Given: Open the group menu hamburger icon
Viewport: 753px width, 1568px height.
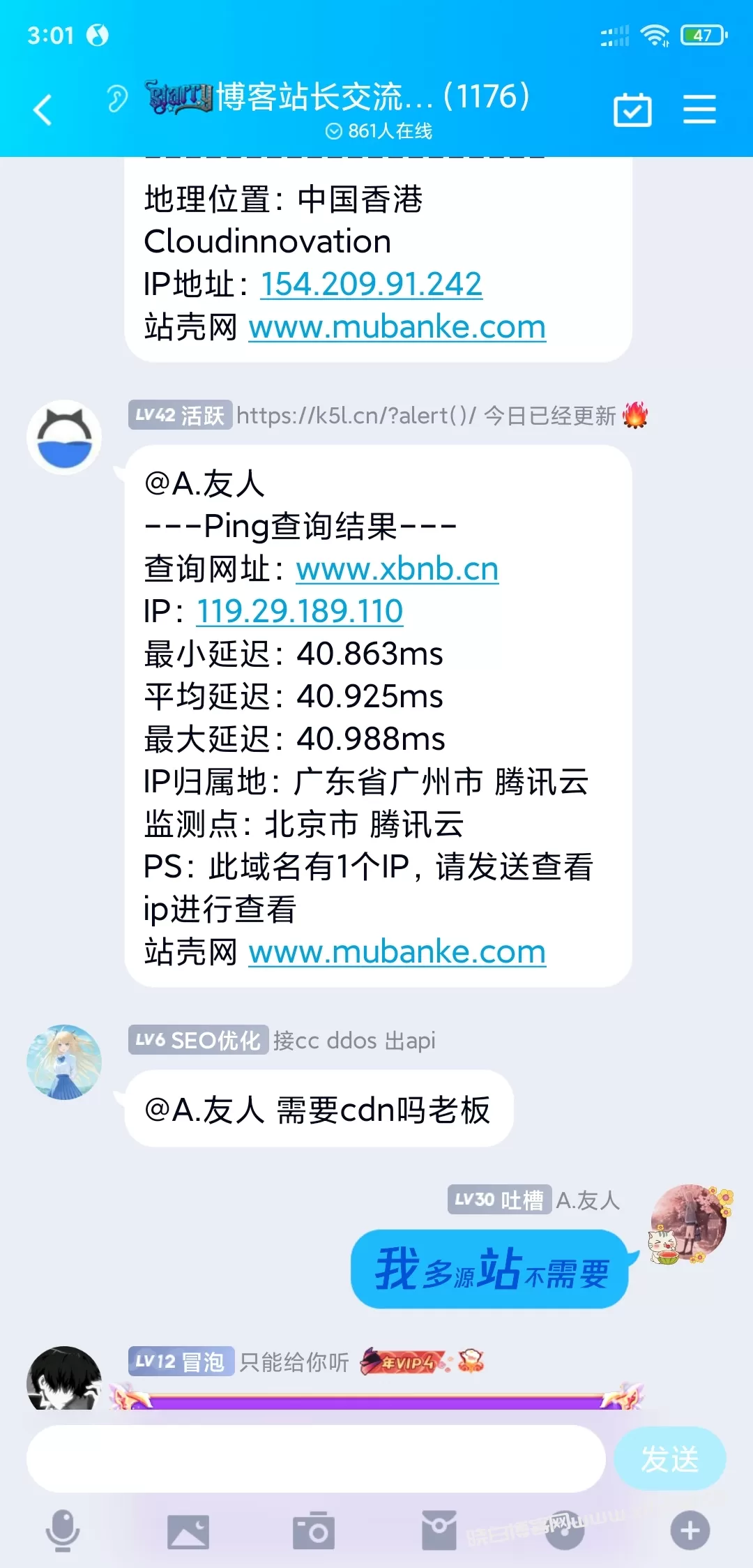Looking at the screenshot, I should click(699, 110).
